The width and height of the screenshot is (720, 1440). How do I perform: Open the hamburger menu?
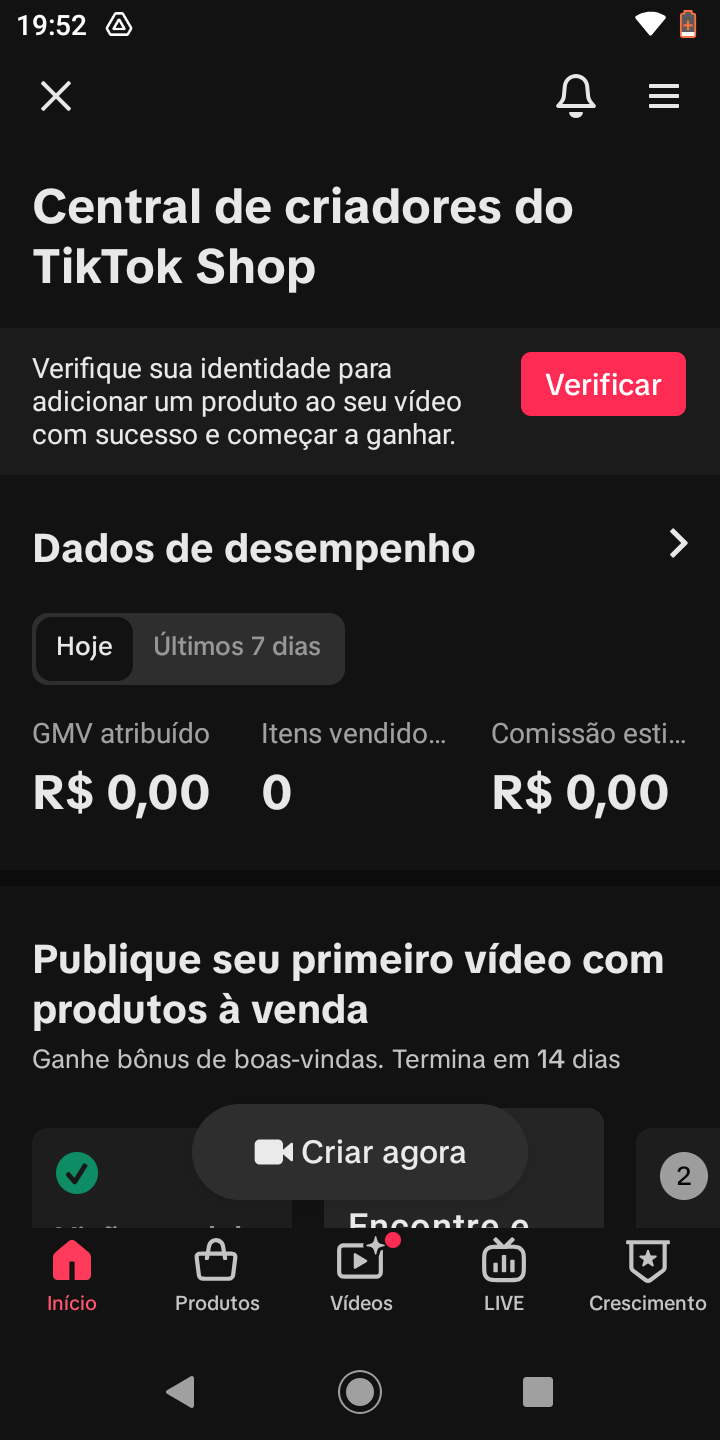coord(664,96)
